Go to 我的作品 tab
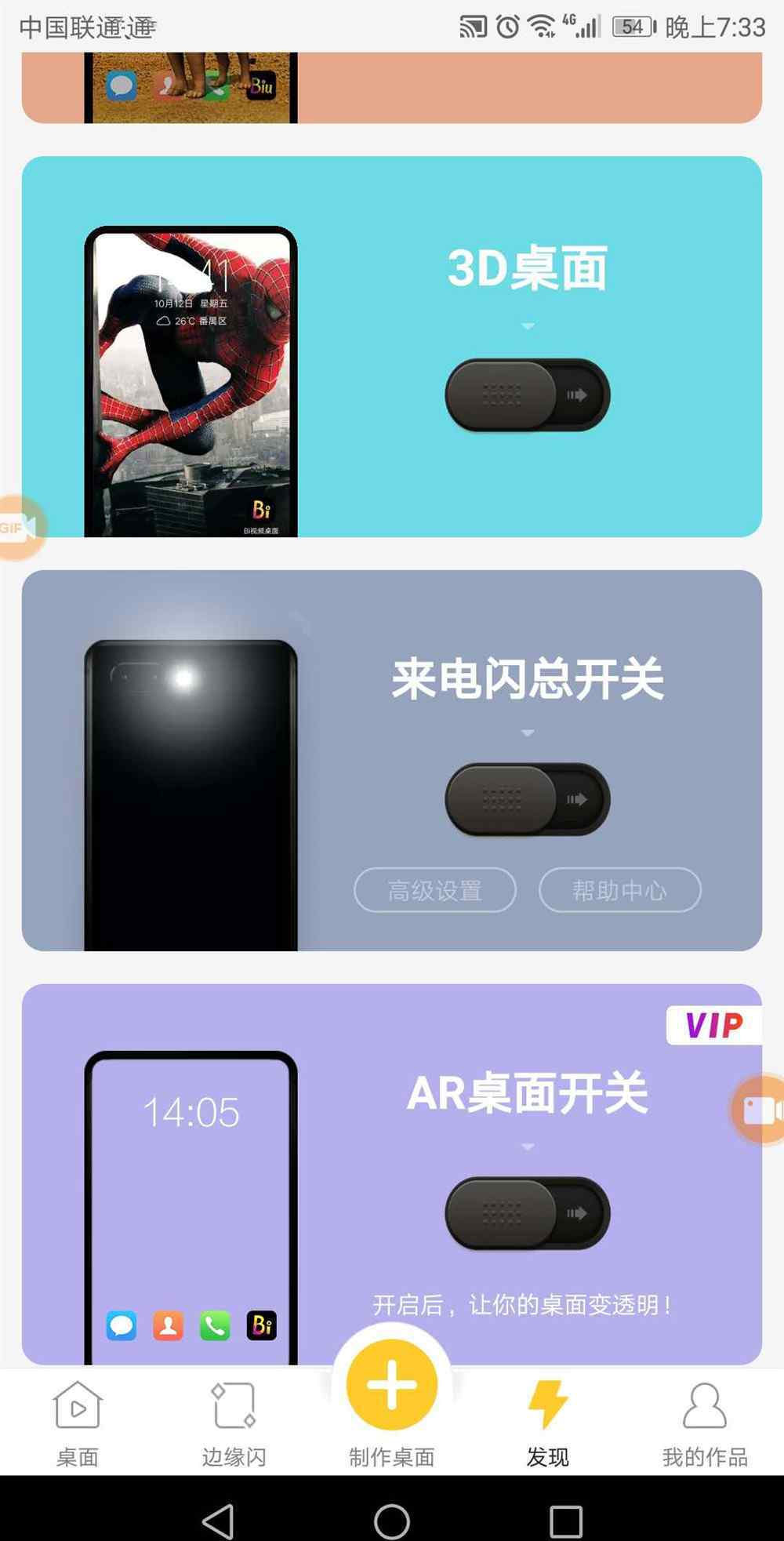This screenshot has width=784, height=1541. coord(705,1423)
